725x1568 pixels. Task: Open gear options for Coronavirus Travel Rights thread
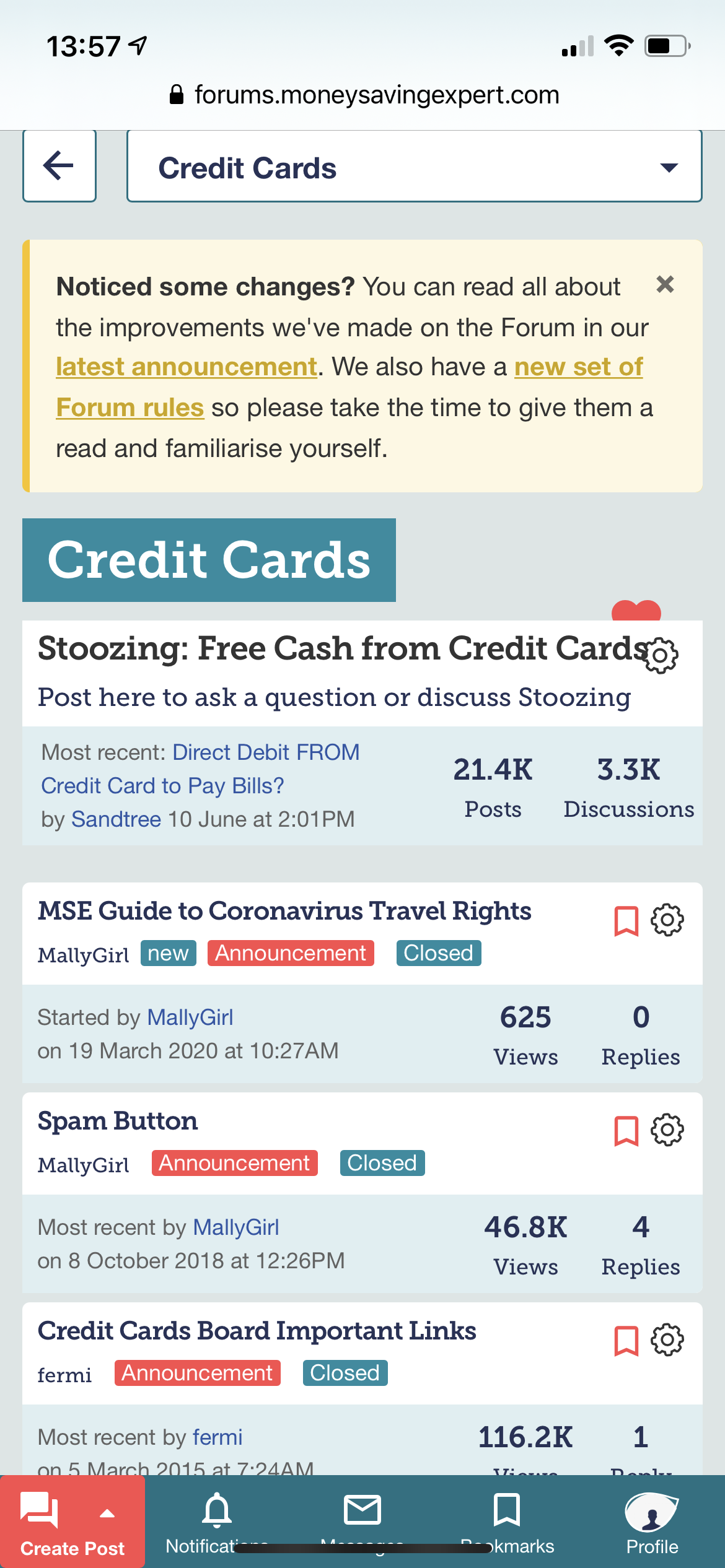pos(667,920)
